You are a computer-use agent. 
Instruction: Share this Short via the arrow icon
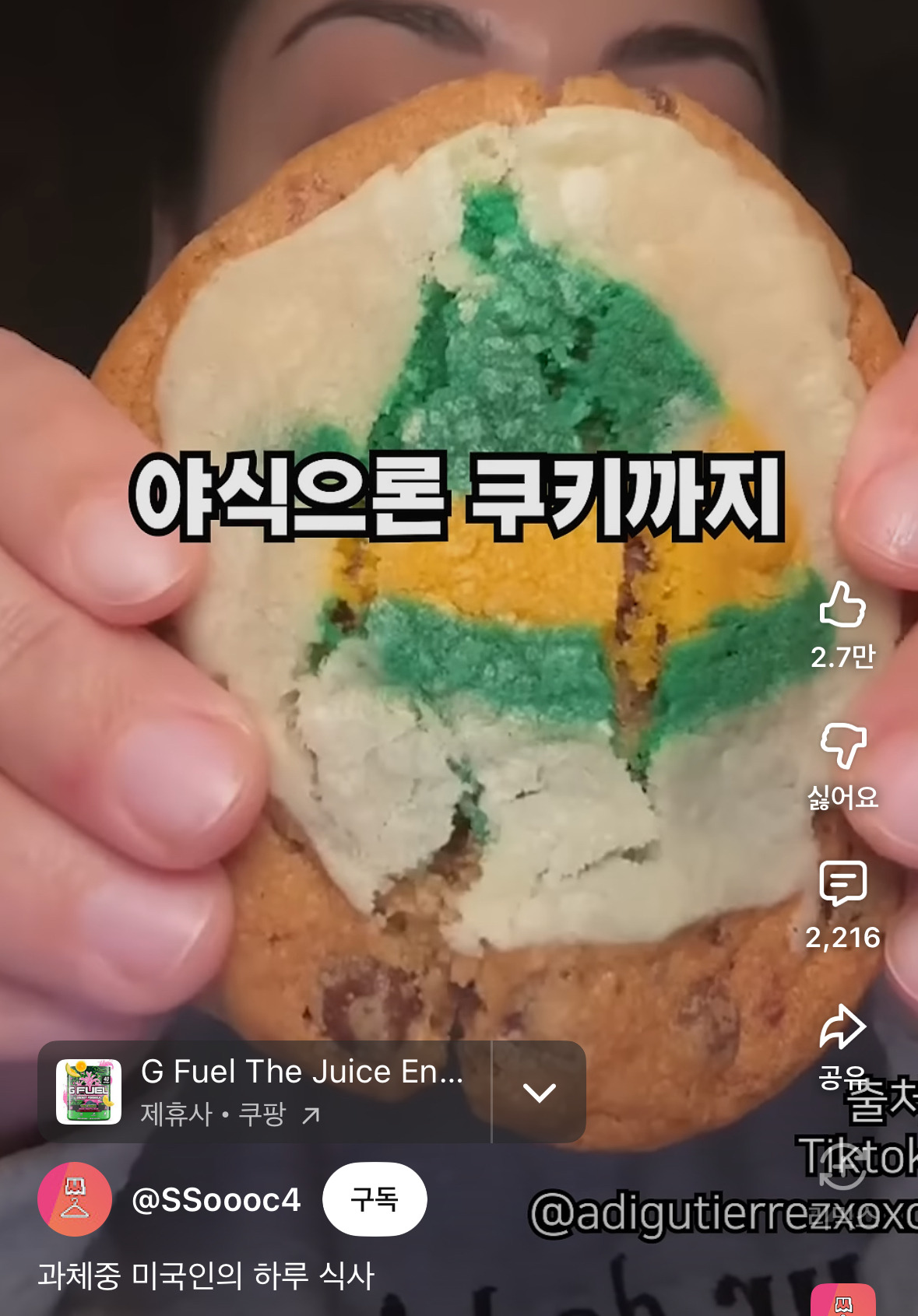(x=843, y=1026)
